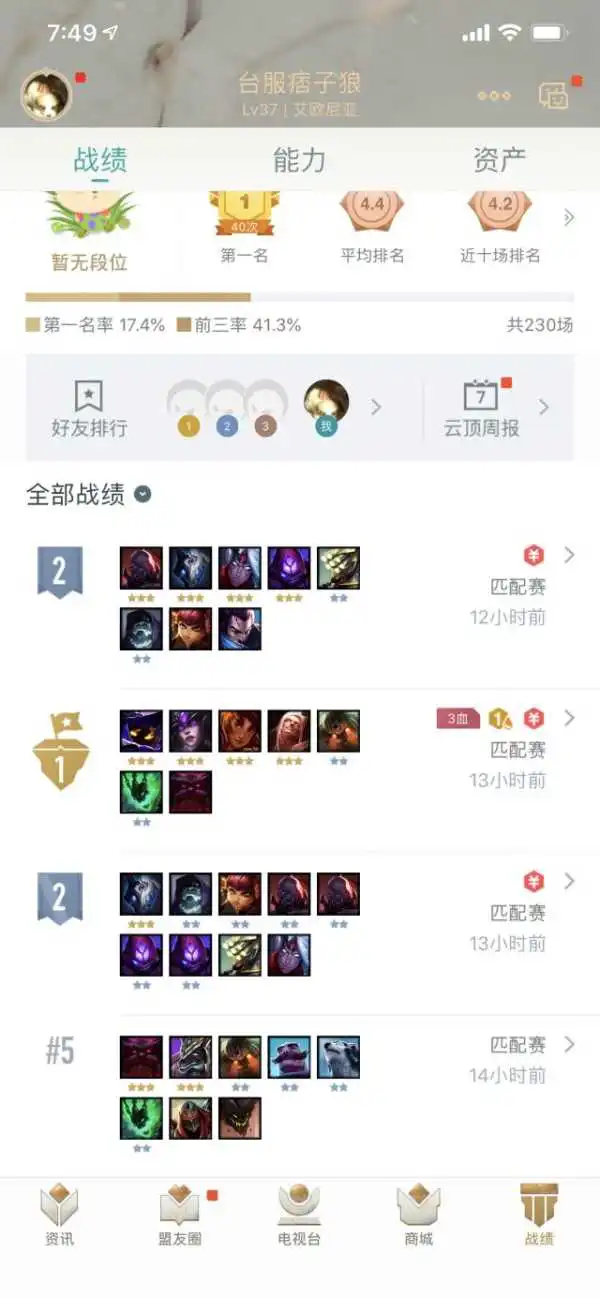Switch to the 战绩 top tab
Image resolution: width=600 pixels, height=1298 pixels.
tap(100, 159)
